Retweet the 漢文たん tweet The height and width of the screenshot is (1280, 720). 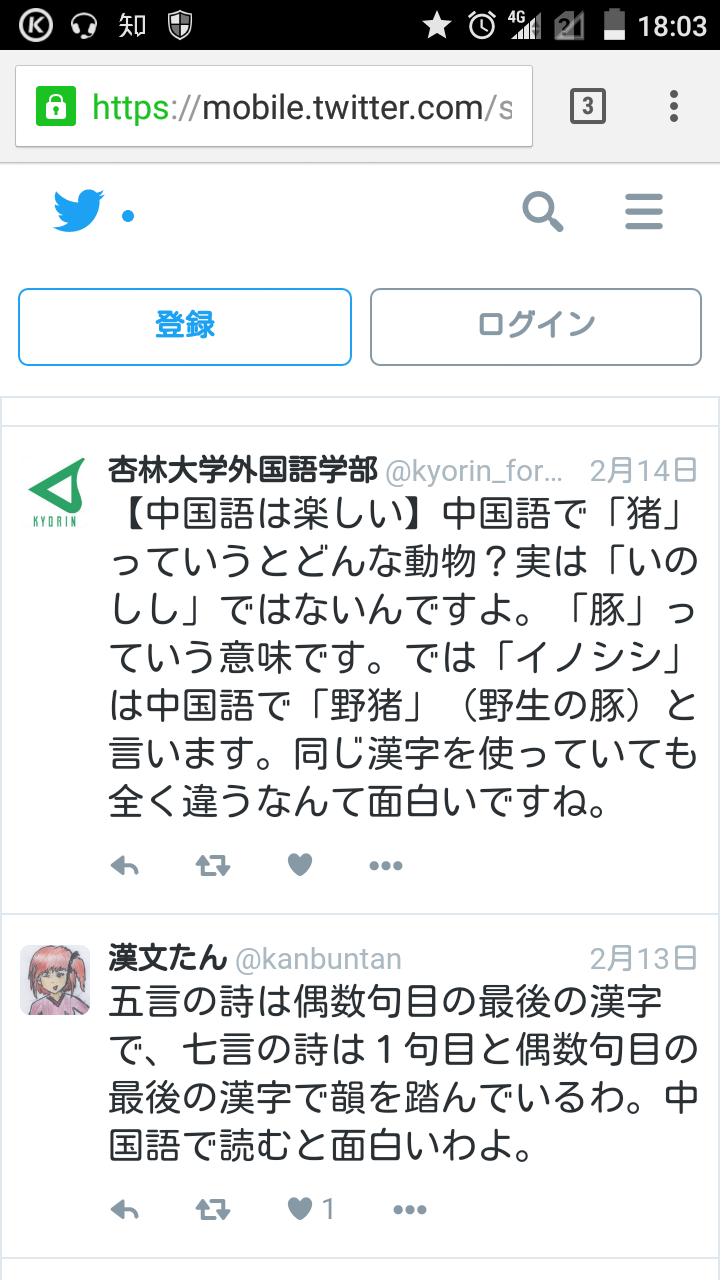pos(212,1210)
